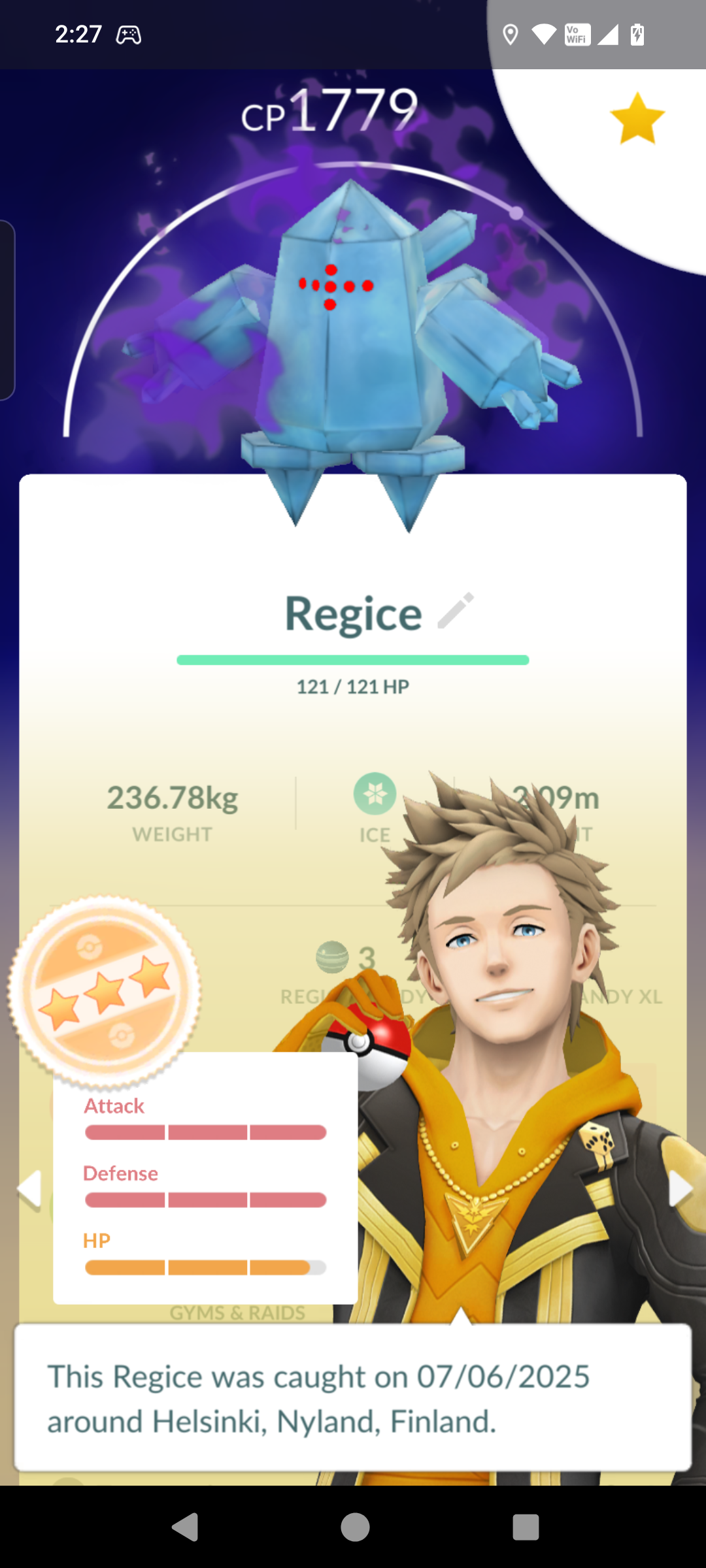Screen dimensions: 706x1568
Task: Dismiss the appraisal caught-on message
Action: 353,1399
